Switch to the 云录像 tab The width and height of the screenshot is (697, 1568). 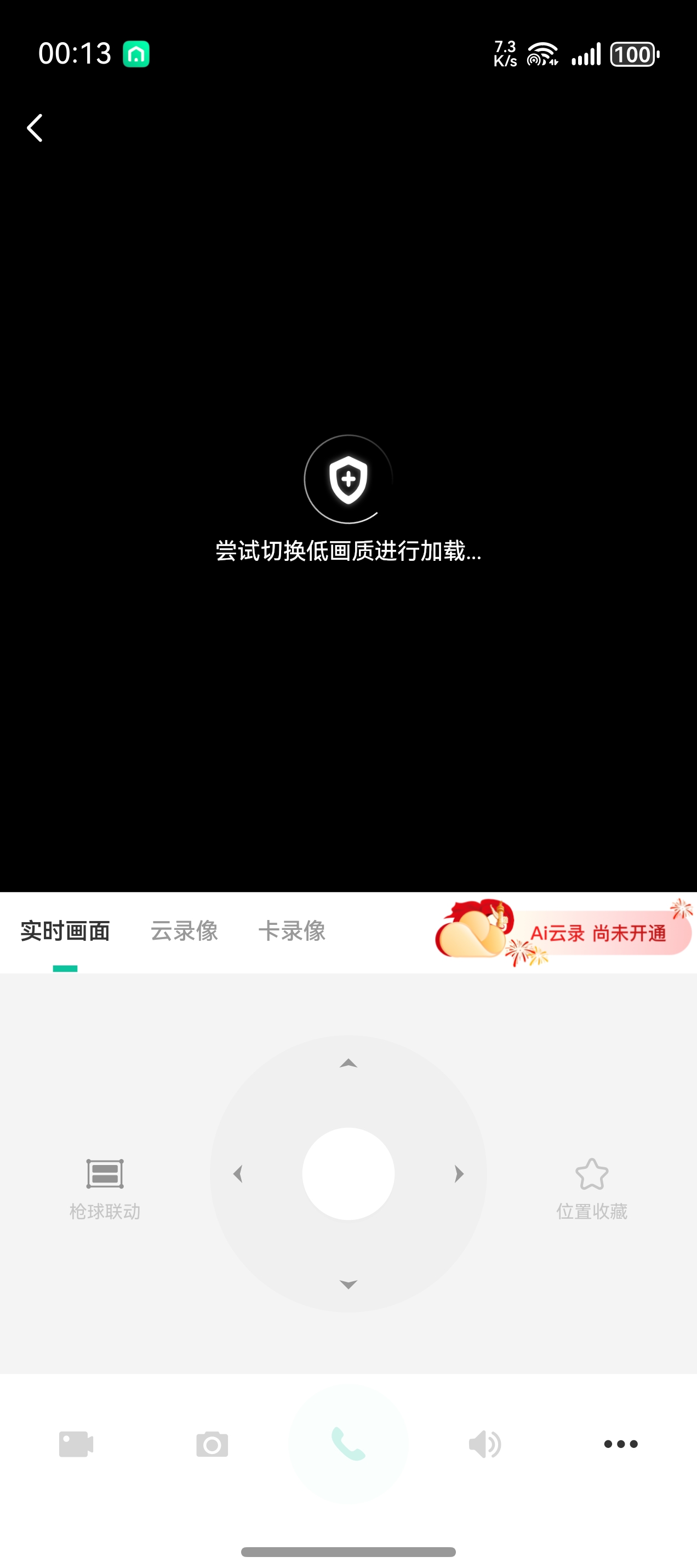click(x=184, y=931)
